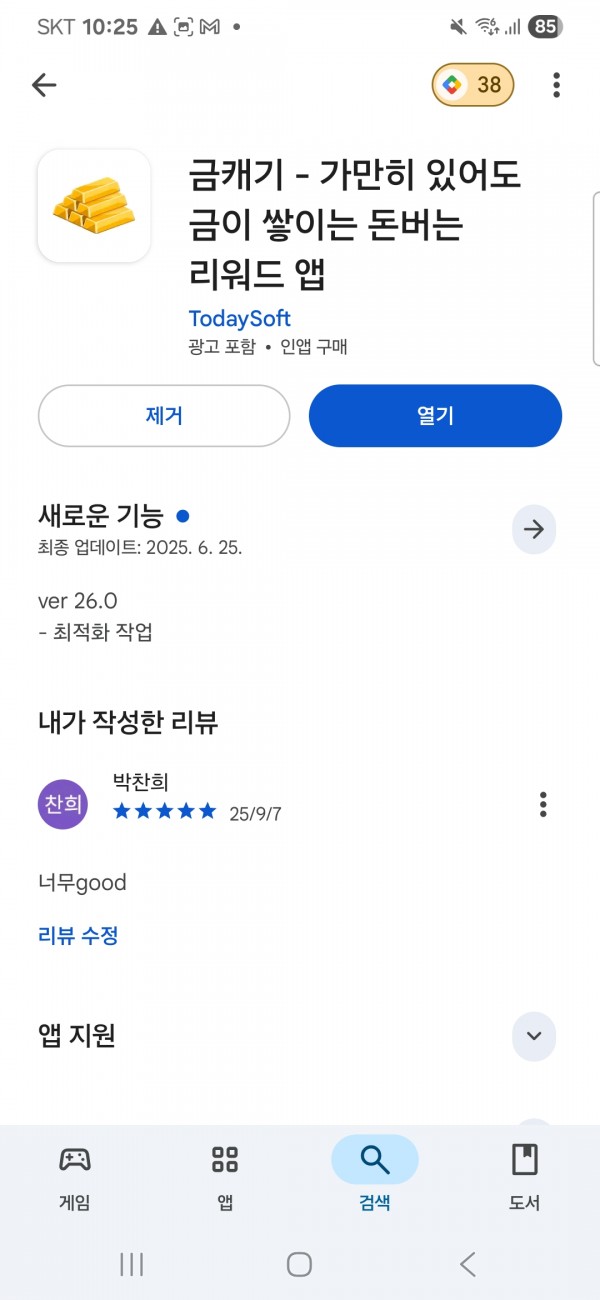The image size is (600, 1300).
Task: Open the TodaySoft developer page
Action: click(x=239, y=318)
